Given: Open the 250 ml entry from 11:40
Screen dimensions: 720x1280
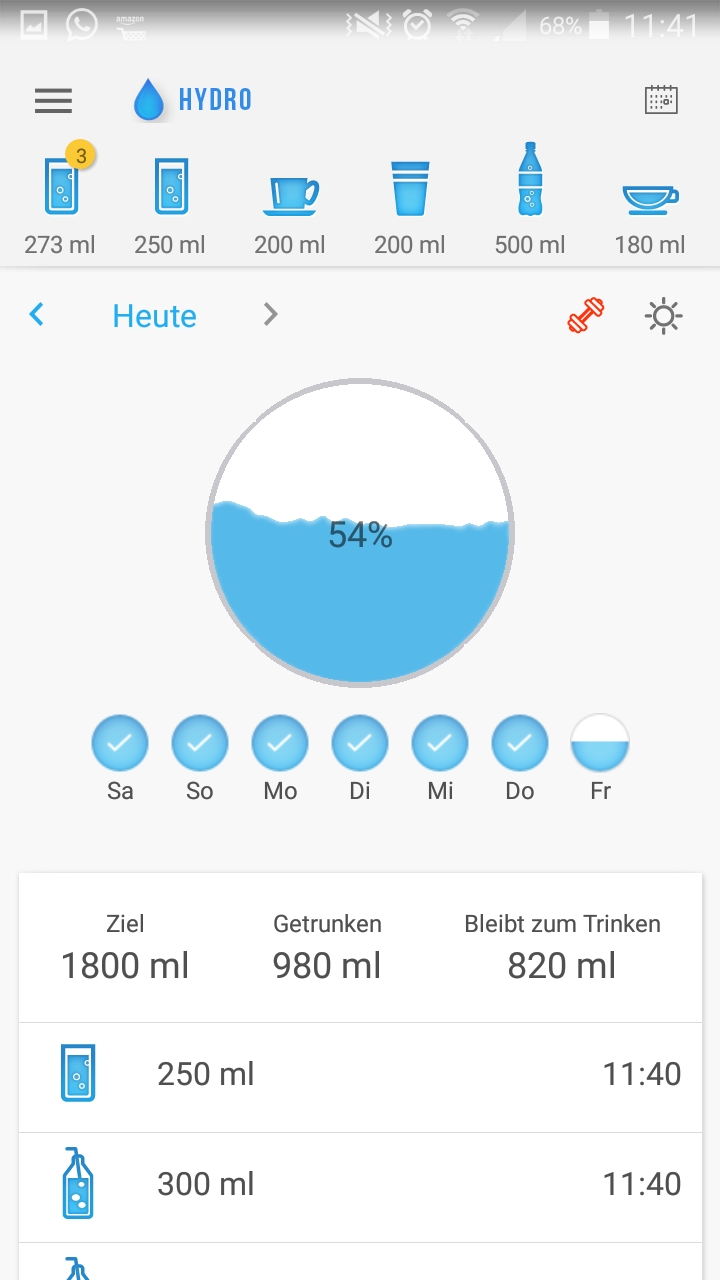Looking at the screenshot, I should click(360, 1076).
